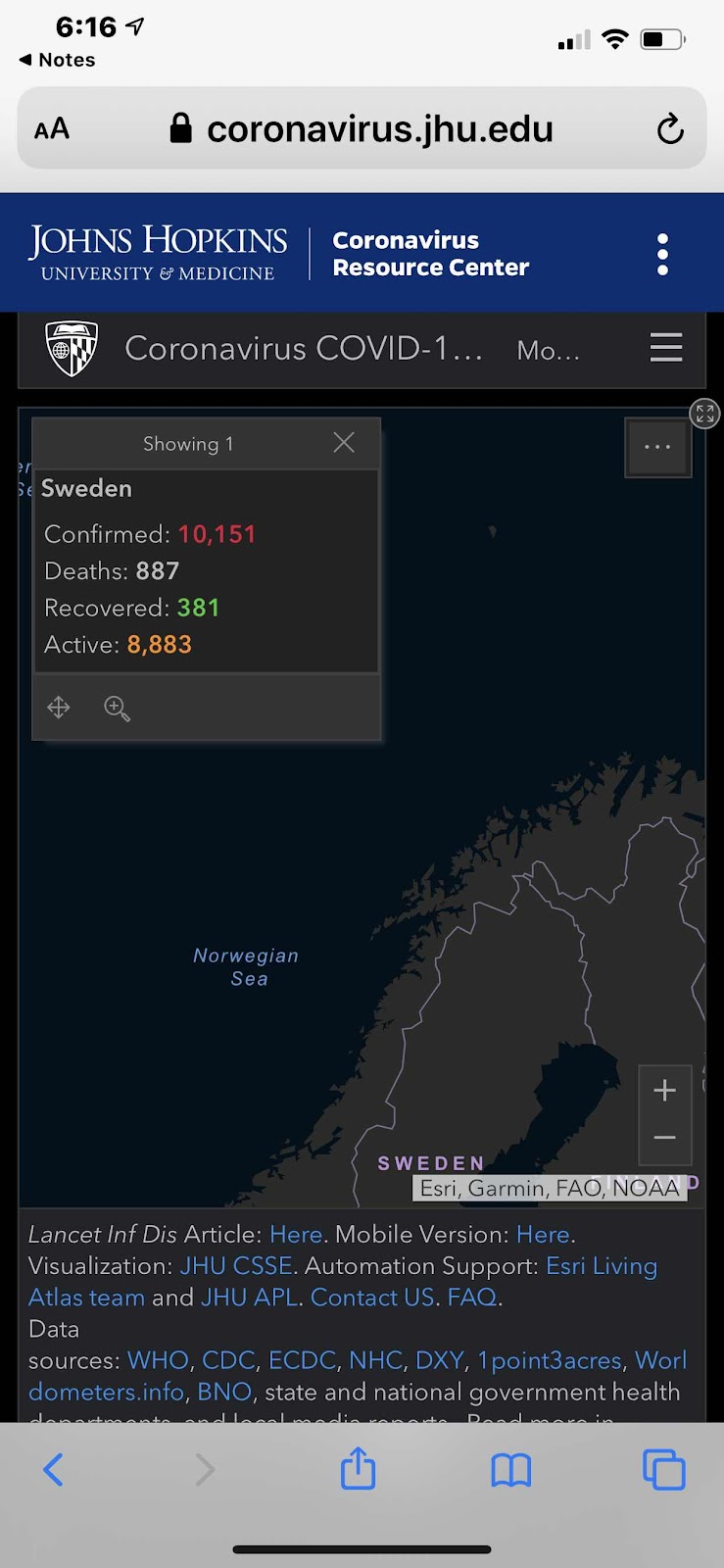This screenshot has width=724, height=1568.
Task: Zoom to Sweden using magnifier icon
Action: pyautogui.click(x=117, y=708)
